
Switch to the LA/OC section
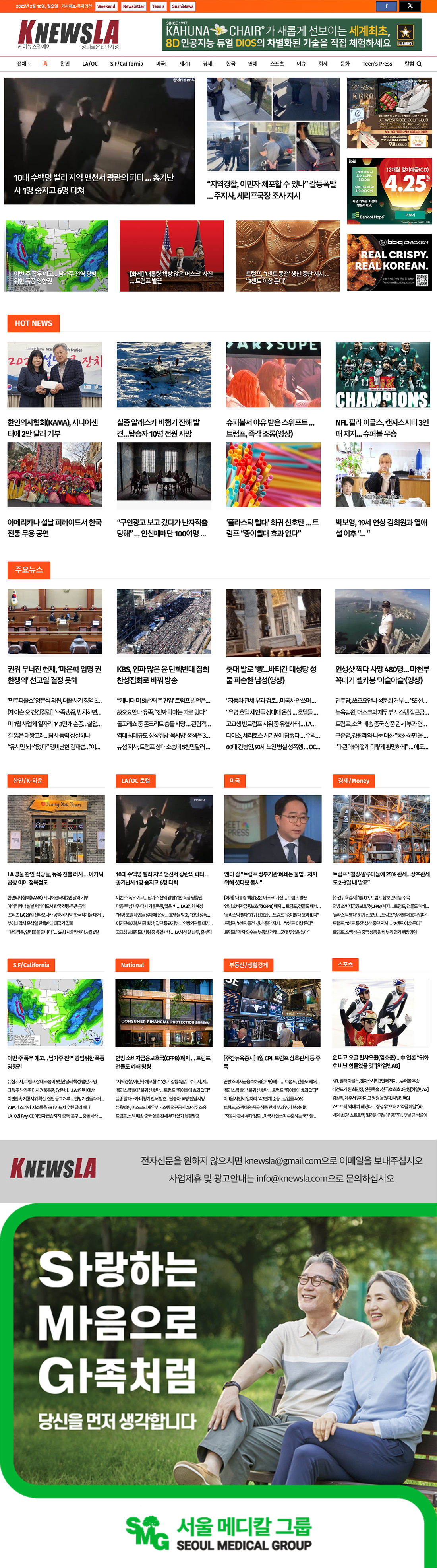click(x=90, y=64)
